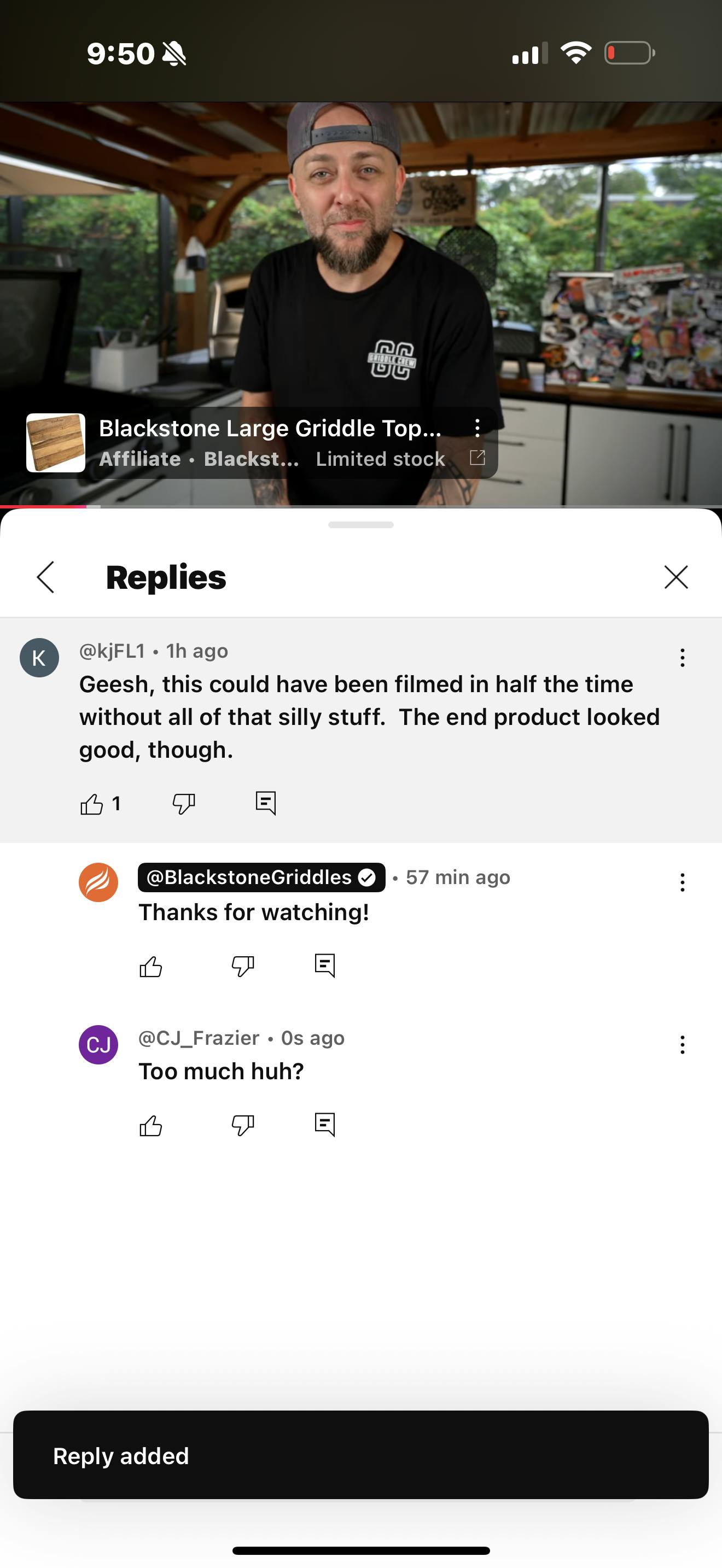722x1568 pixels.
Task: Close the Replies panel
Action: [676, 577]
